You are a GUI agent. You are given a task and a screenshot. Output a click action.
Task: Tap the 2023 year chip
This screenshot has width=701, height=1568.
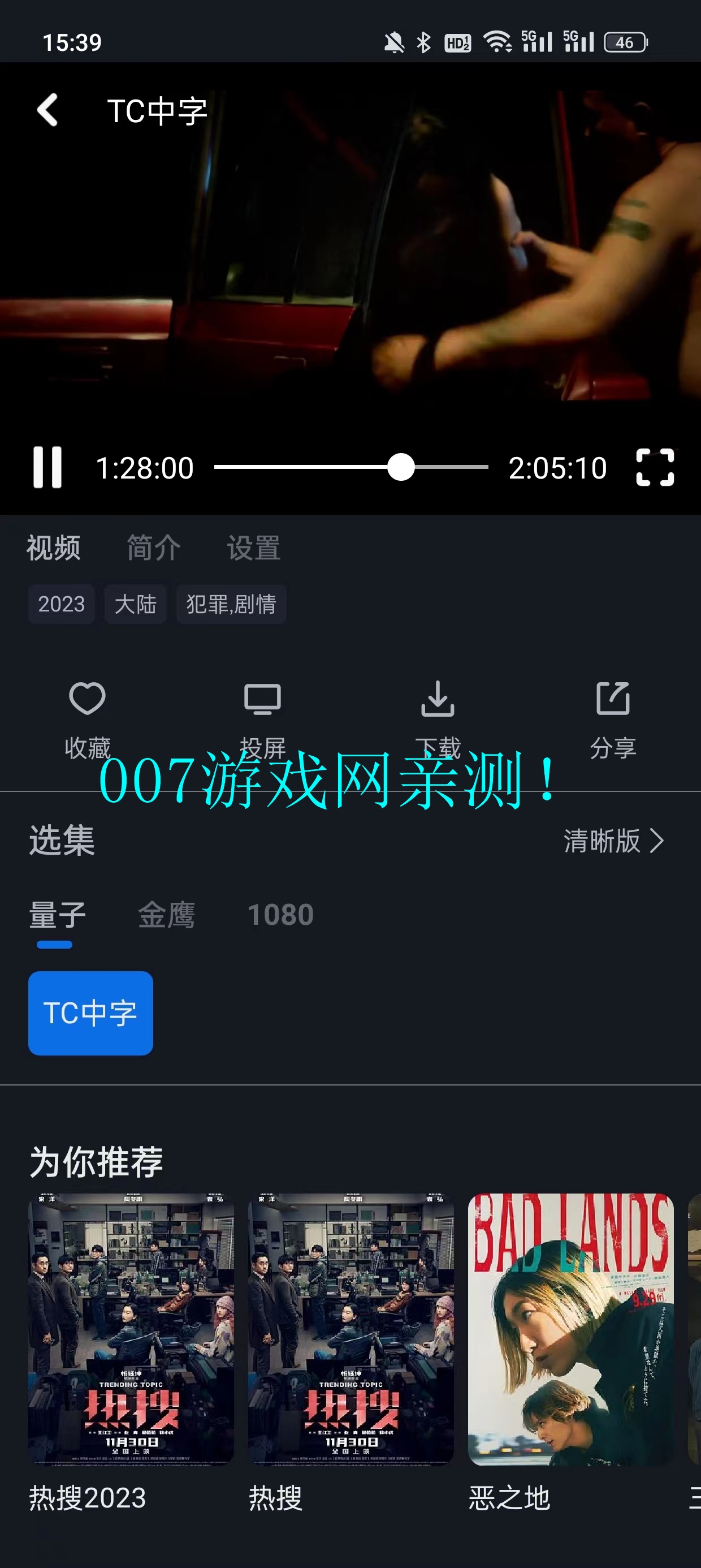click(62, 604)
